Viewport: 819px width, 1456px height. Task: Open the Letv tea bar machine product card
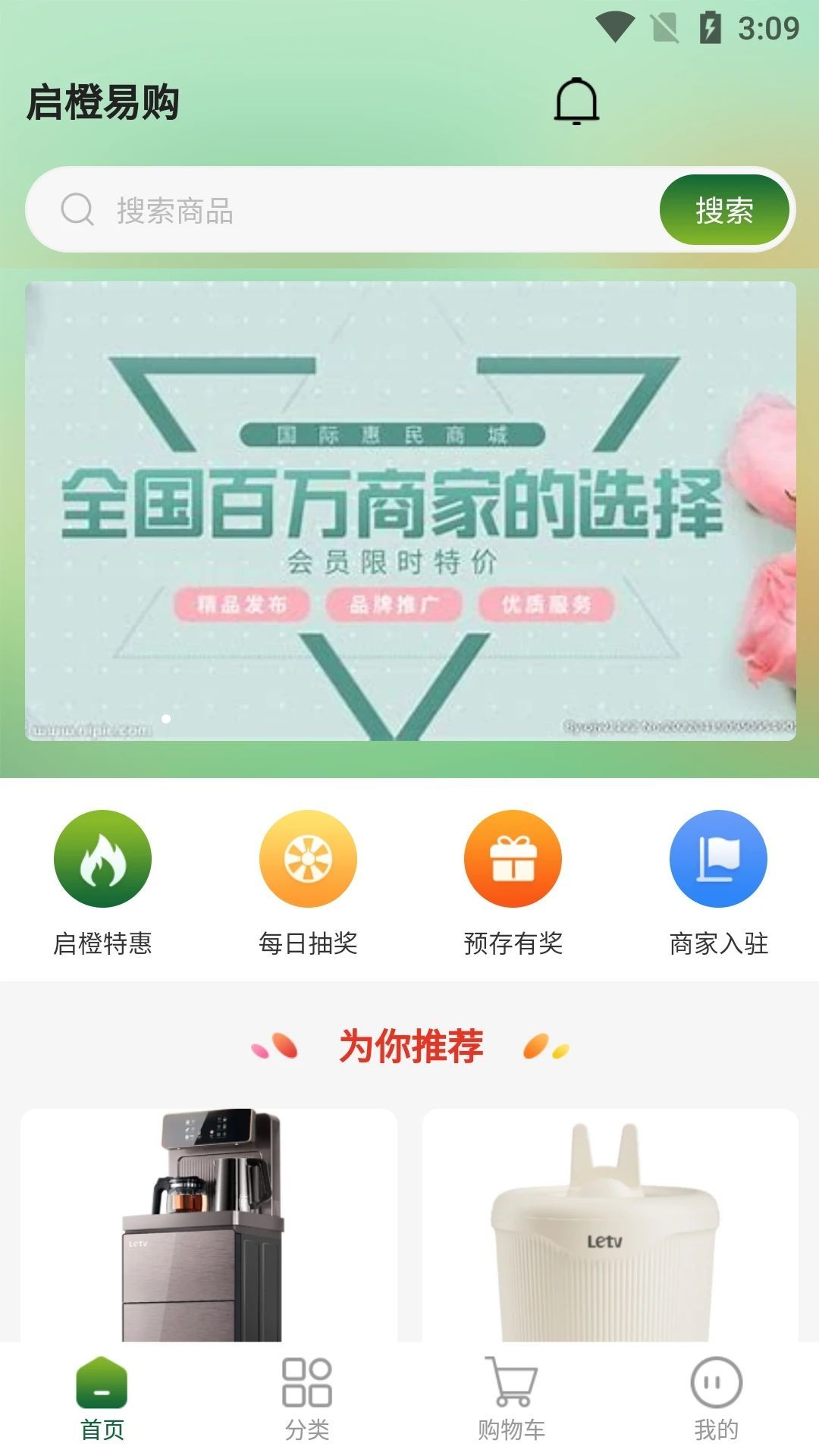[x=209, y=1225]
